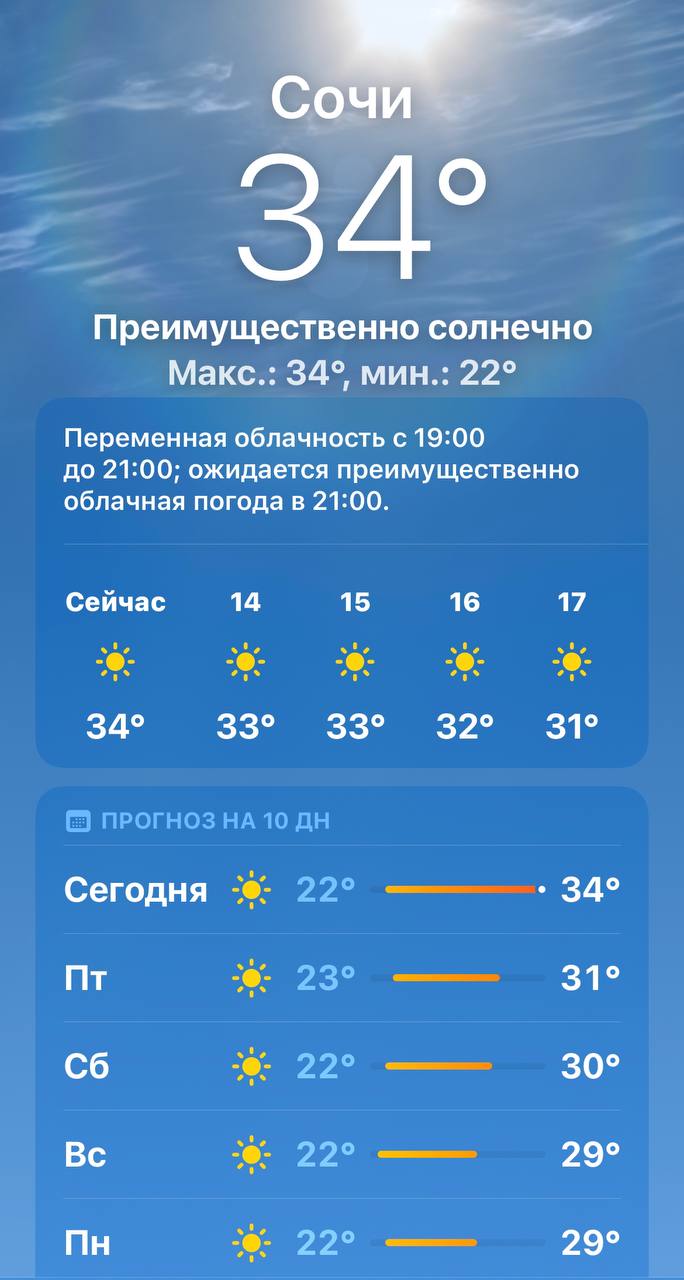Open Friday's forecast row (Пт)
The image size is (684, 1280).
[342, 977]
